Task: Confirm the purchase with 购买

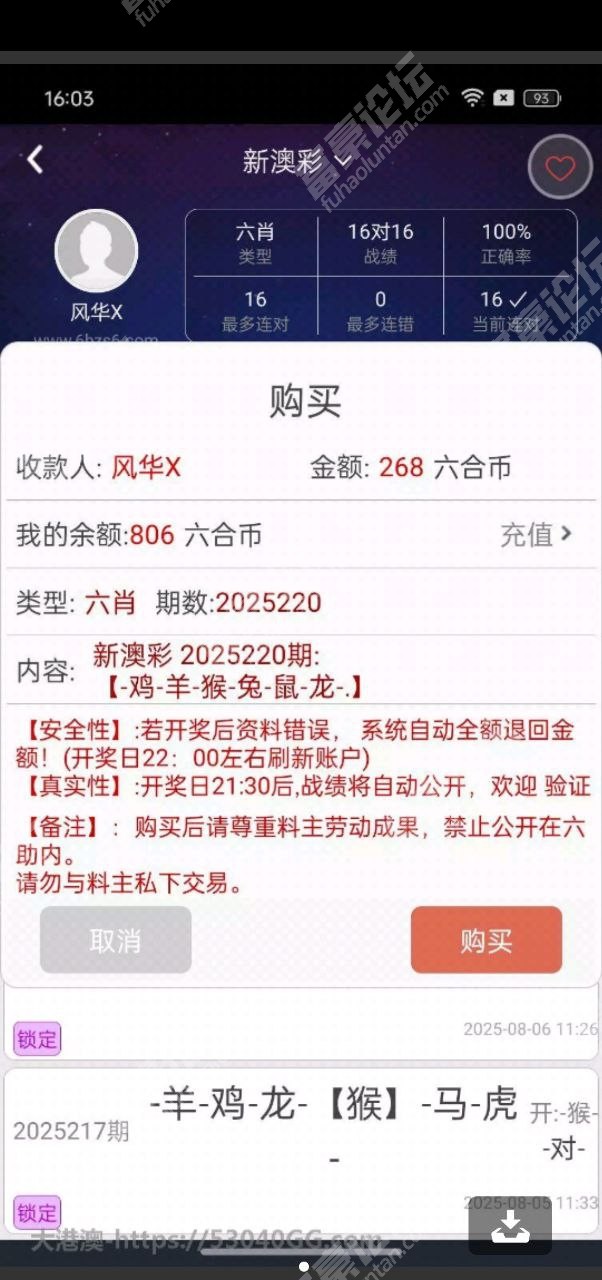Action: 486,940
